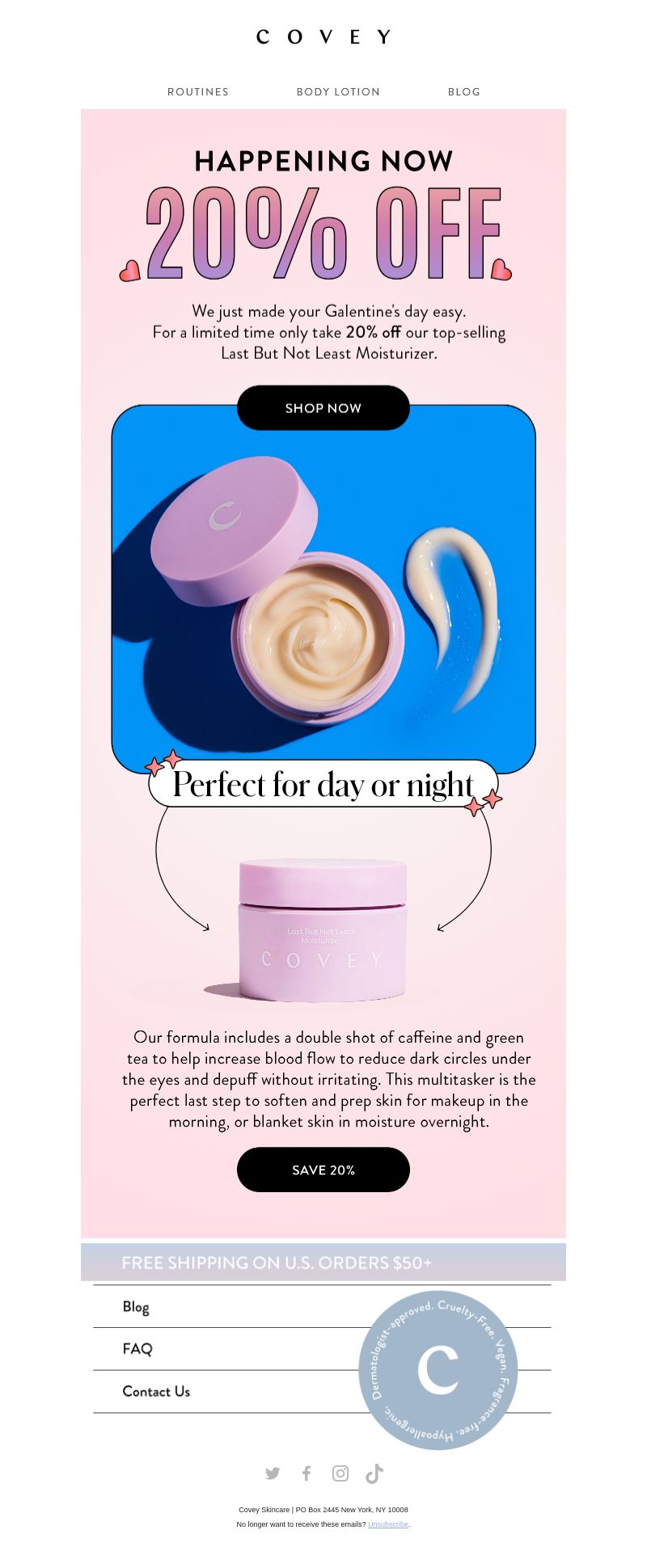Screen dimensions: 647x1568
Task: Open the Contact Us row
Action: tap(156, 1392)
